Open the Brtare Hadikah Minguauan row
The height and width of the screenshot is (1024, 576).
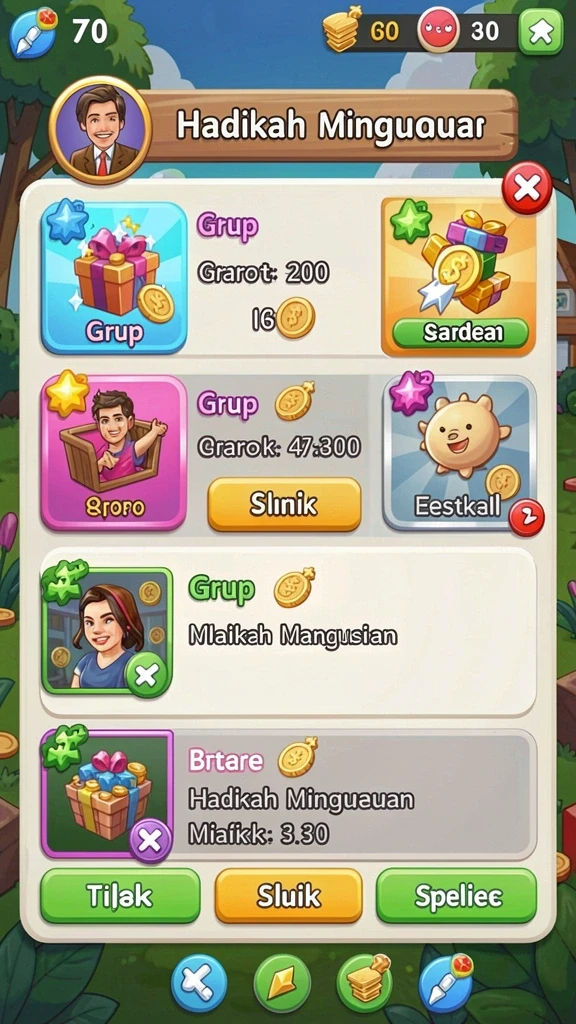pyautogui.click(x=288, y=793)
